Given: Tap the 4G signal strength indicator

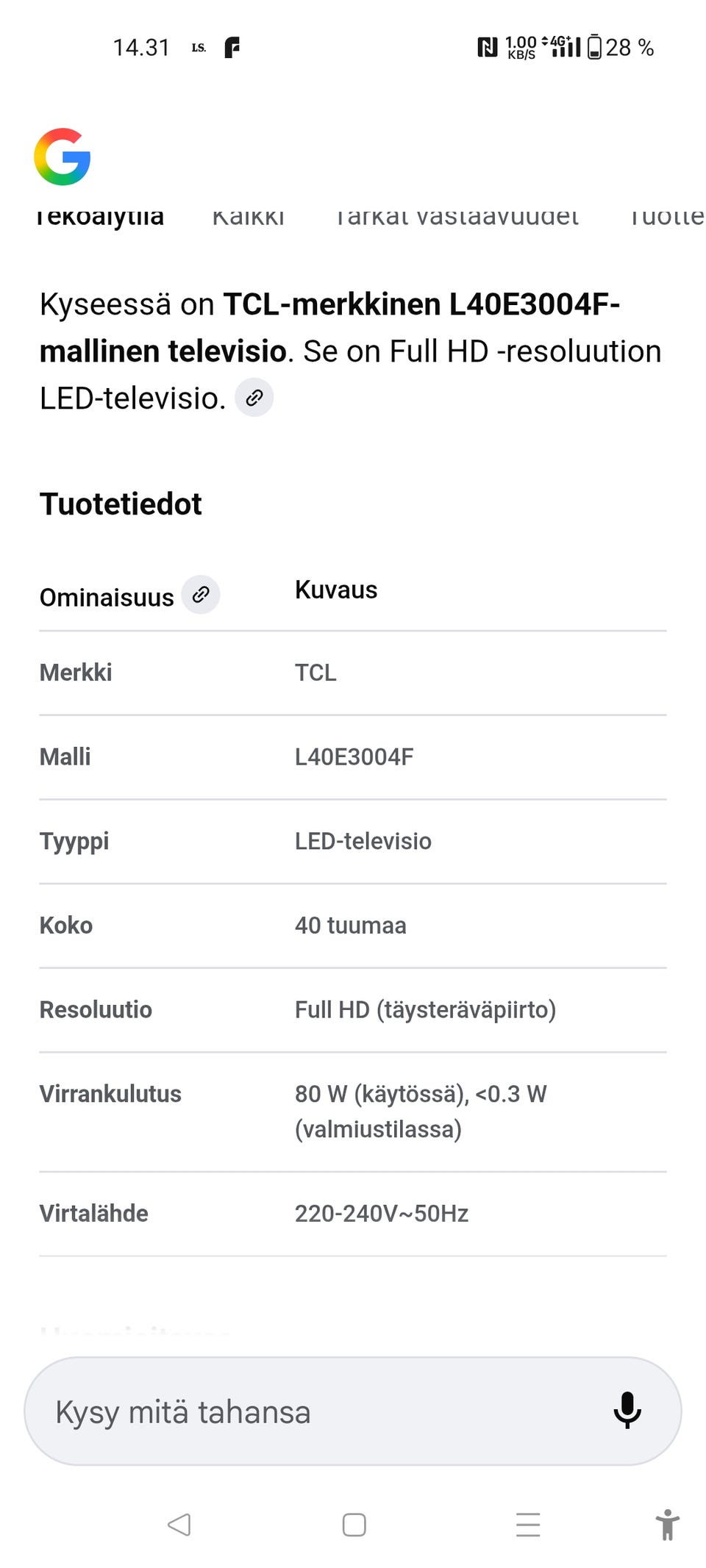Looking at the screenshot, I should (x=566, y=46).
